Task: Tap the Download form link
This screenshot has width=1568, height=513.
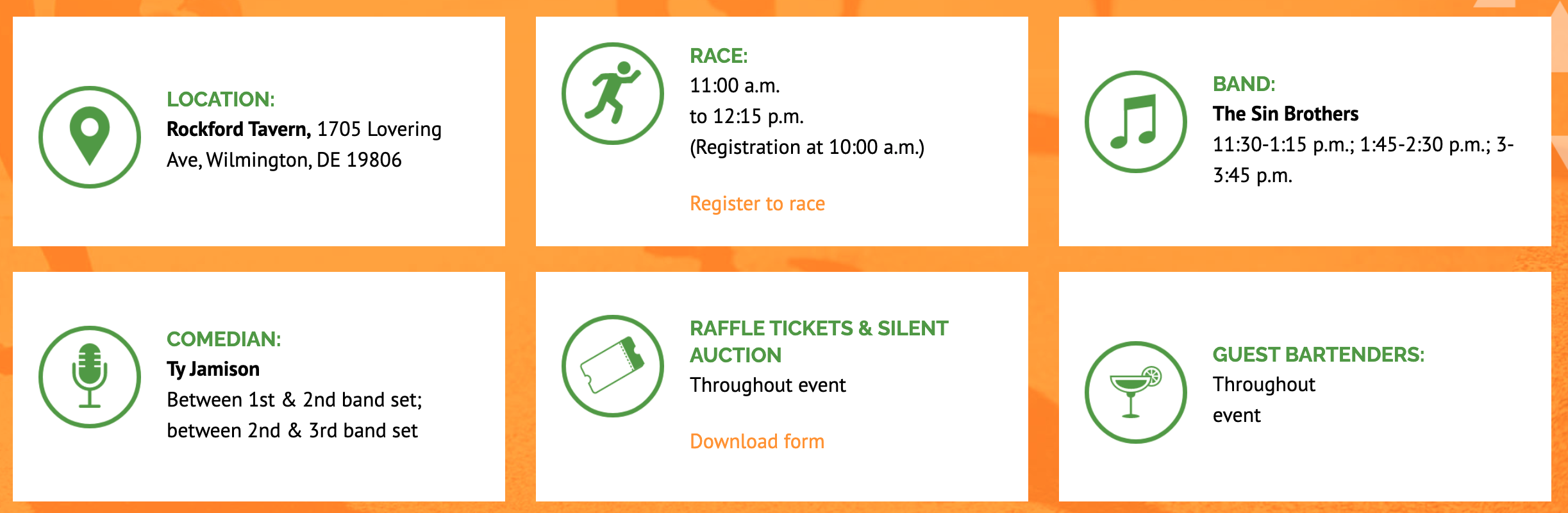Action: coord(756,441)
